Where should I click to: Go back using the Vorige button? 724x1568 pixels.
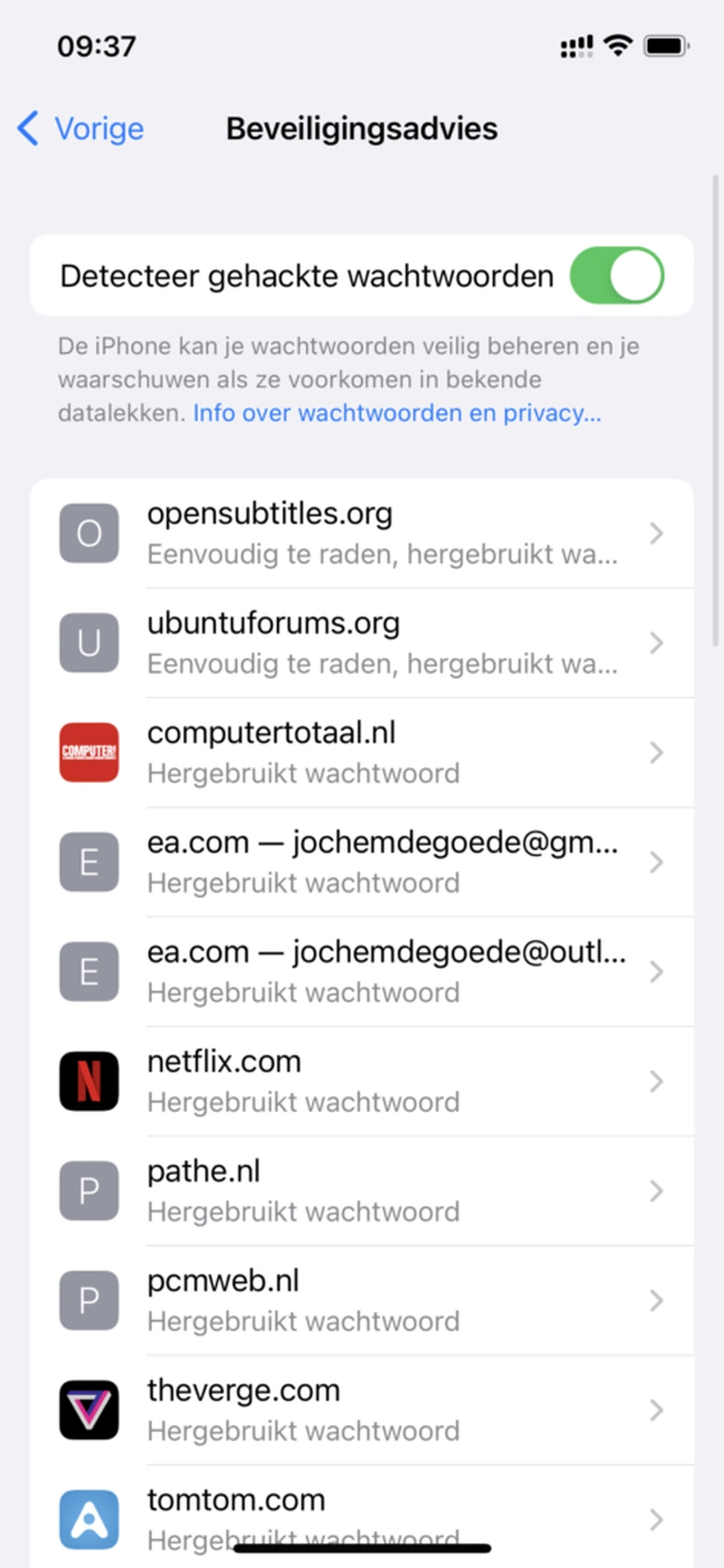point(80,129)
